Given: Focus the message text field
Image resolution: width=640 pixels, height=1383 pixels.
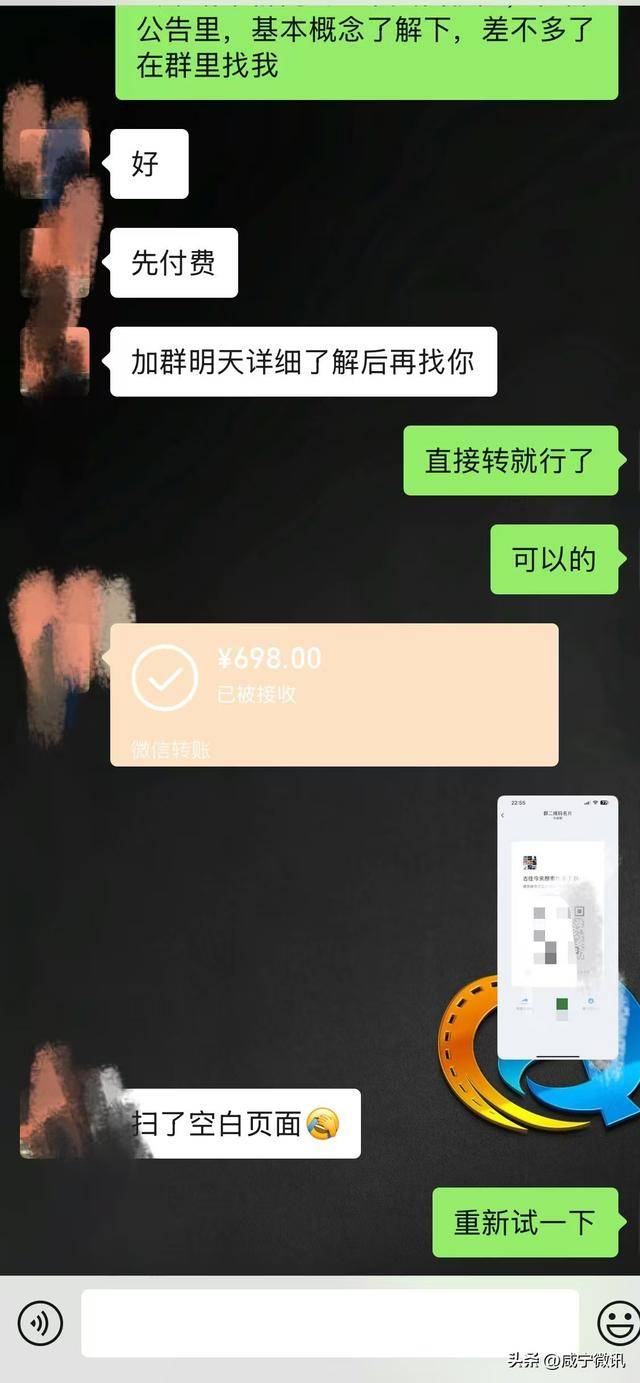Looking at the screenshot, I should (330, 1323).
